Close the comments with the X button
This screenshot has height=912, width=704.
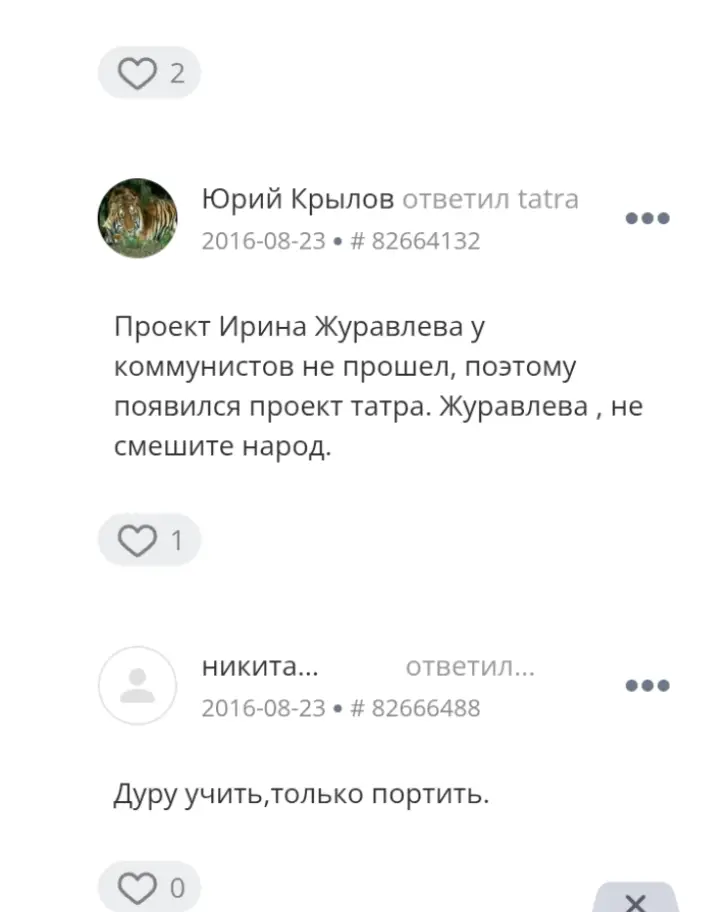(635, 900)
